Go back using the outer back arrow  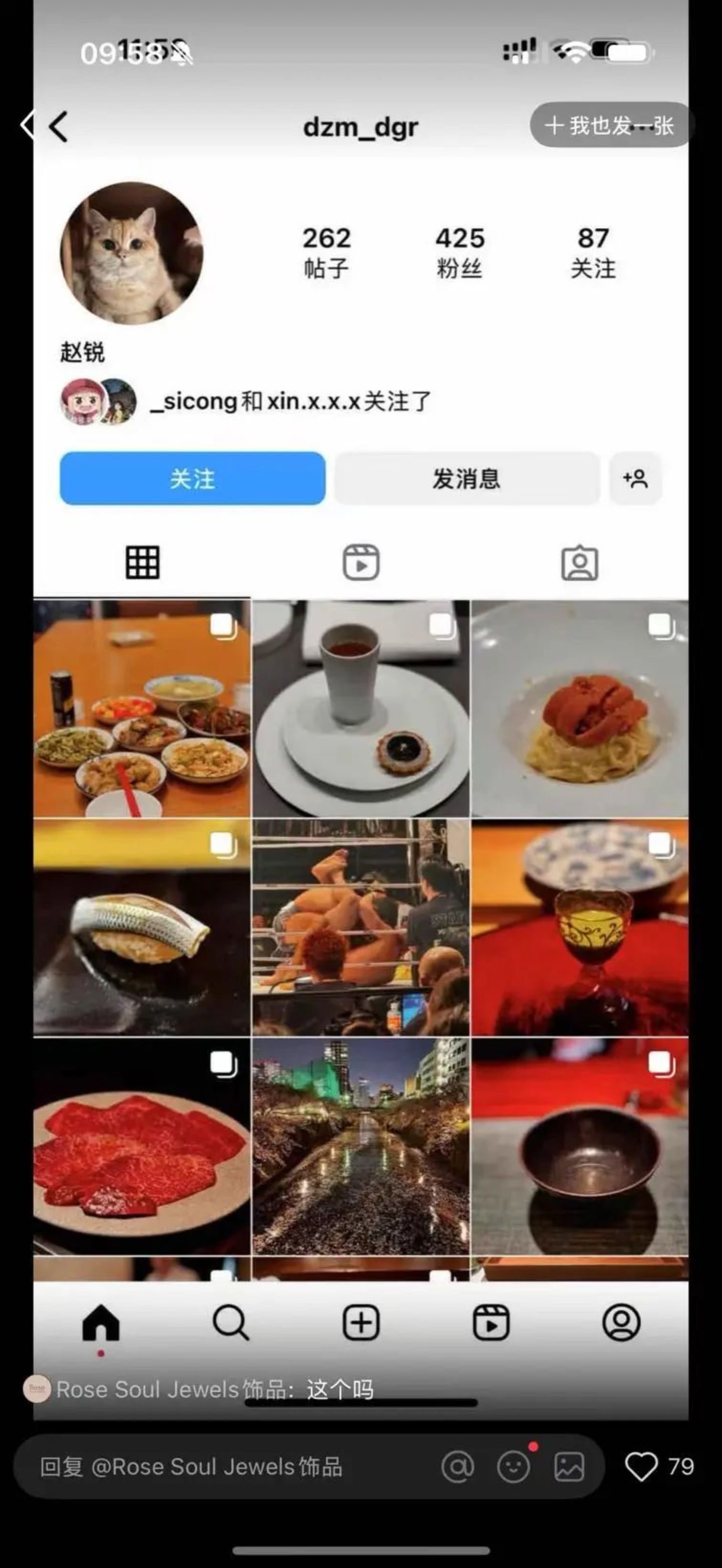pyautogui.click(x=28, y=125)
